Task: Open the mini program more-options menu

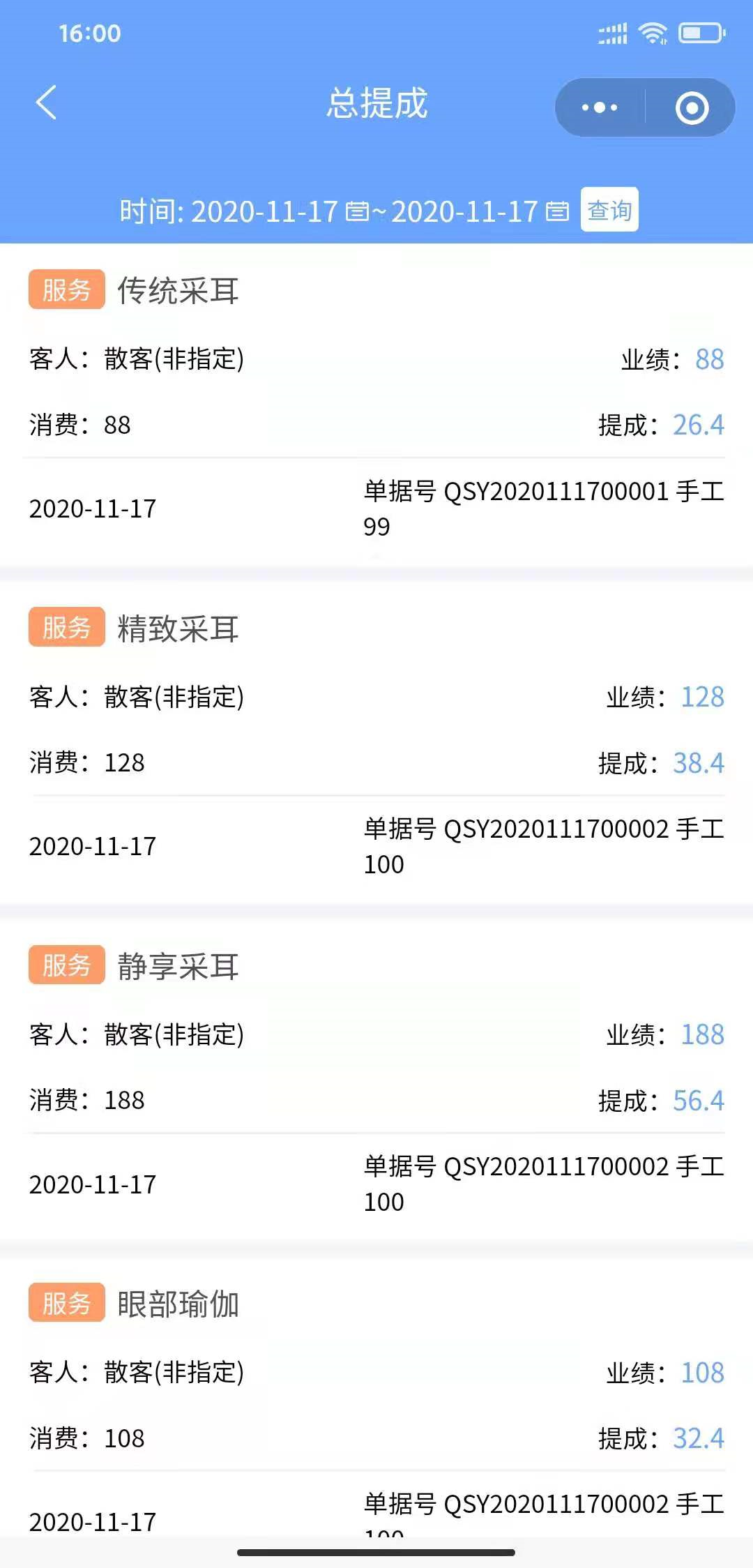Action: pos(600,107)
